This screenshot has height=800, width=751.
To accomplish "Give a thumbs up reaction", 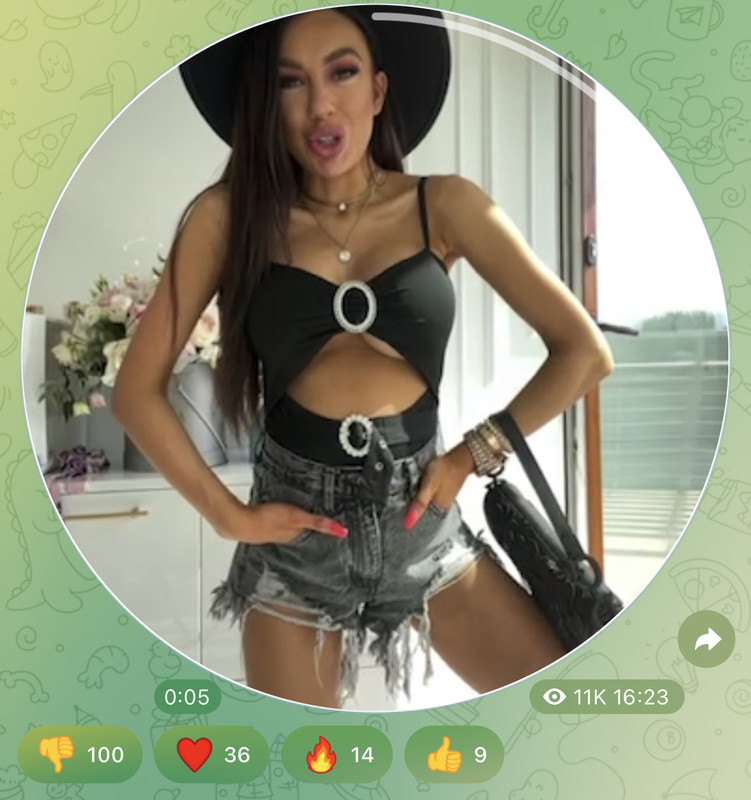I will [x=454, y=754].
